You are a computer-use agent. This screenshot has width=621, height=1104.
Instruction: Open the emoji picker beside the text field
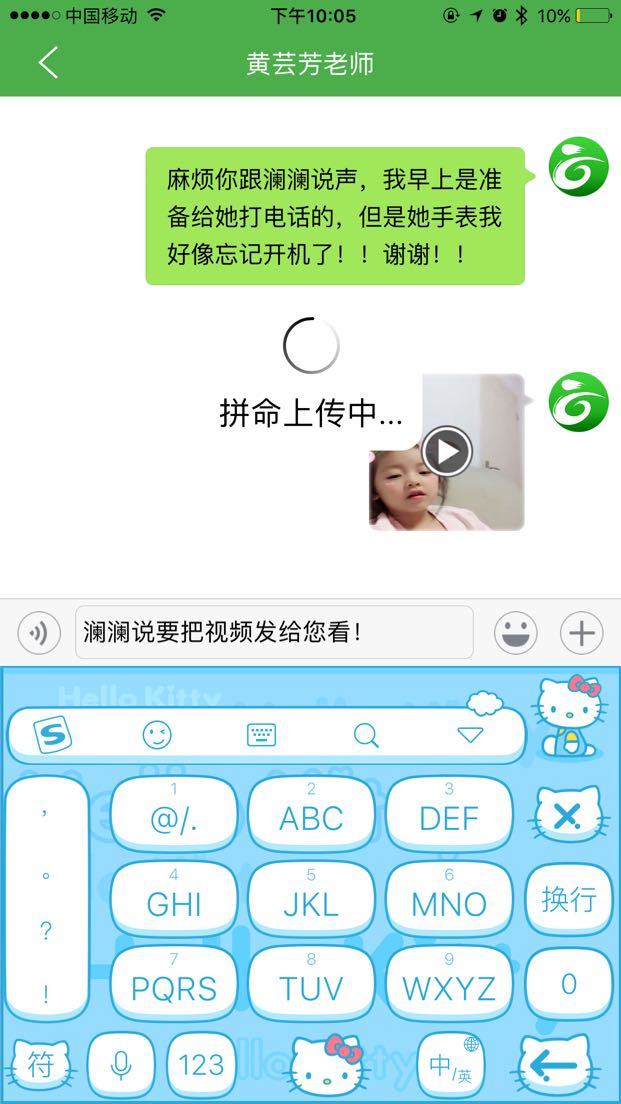pyautogui.click(x=515, y=633)
